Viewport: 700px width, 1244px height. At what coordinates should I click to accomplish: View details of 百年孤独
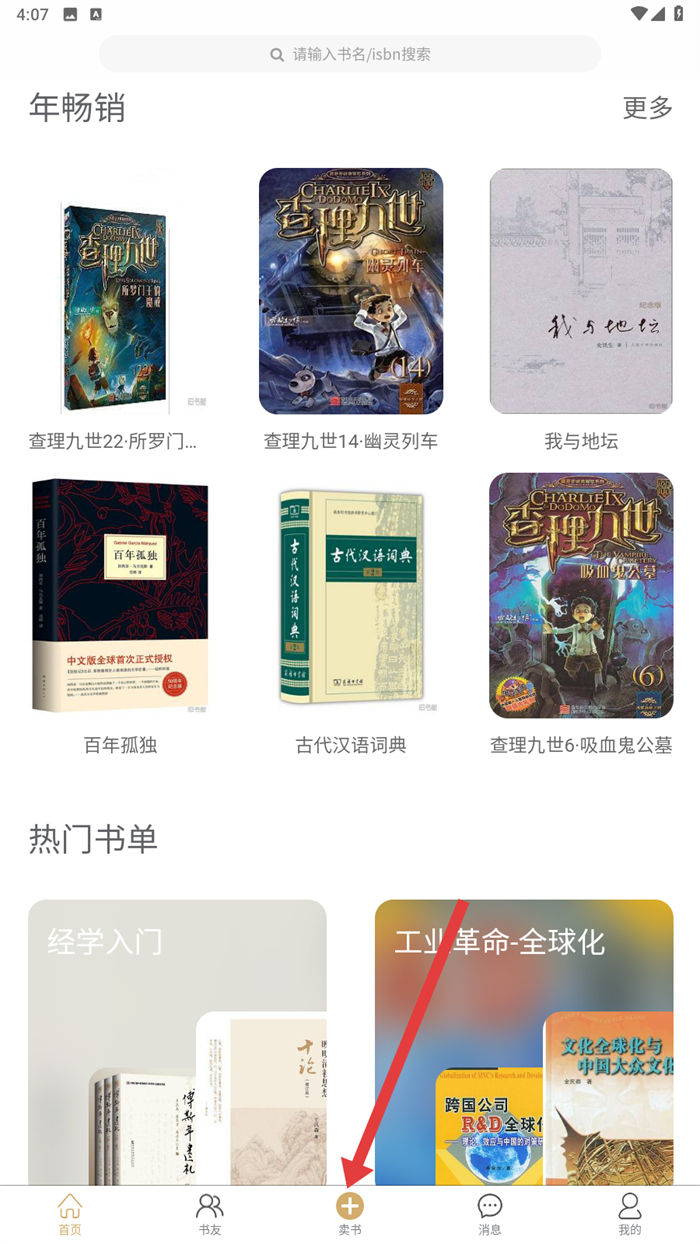tap(120, 596)
